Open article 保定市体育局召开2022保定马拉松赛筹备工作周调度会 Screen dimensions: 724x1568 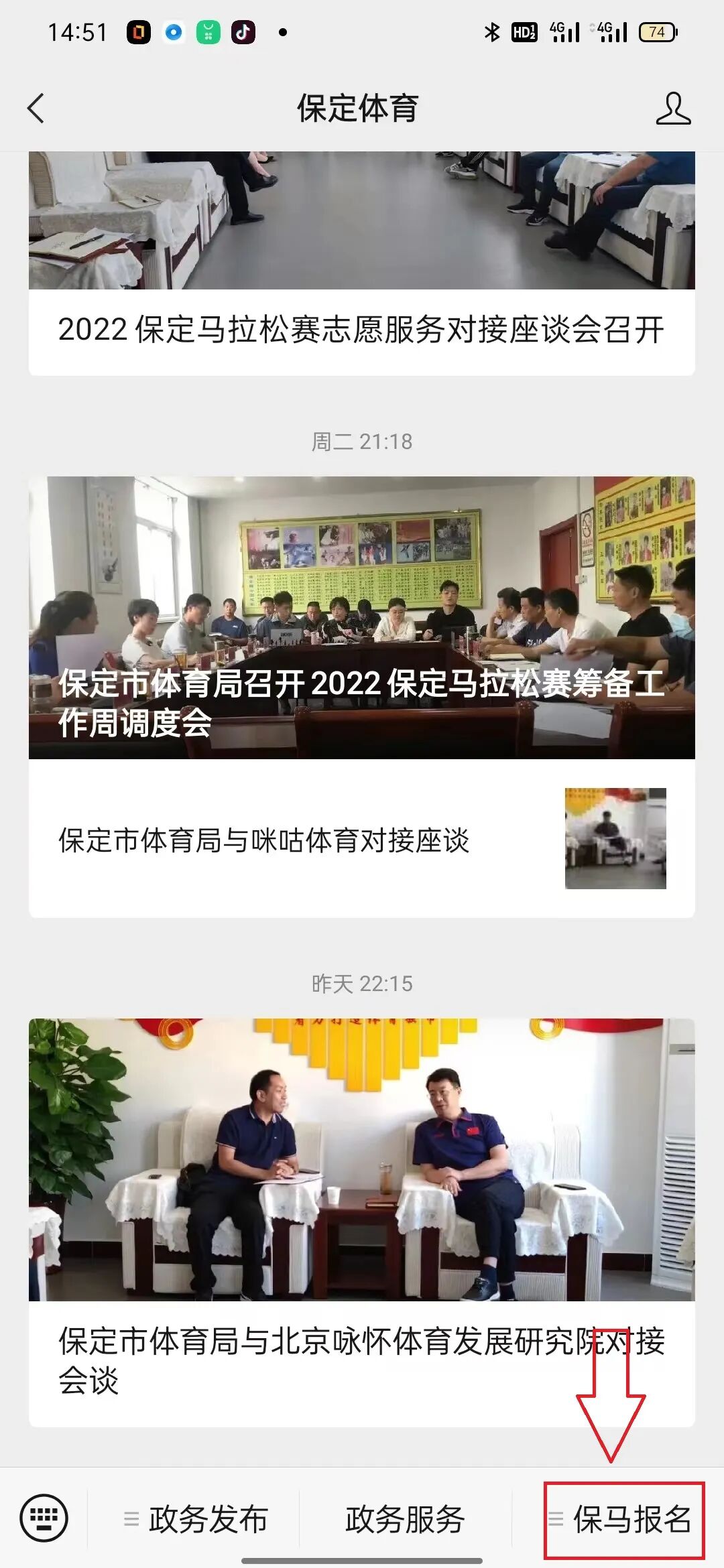point(361,618)
